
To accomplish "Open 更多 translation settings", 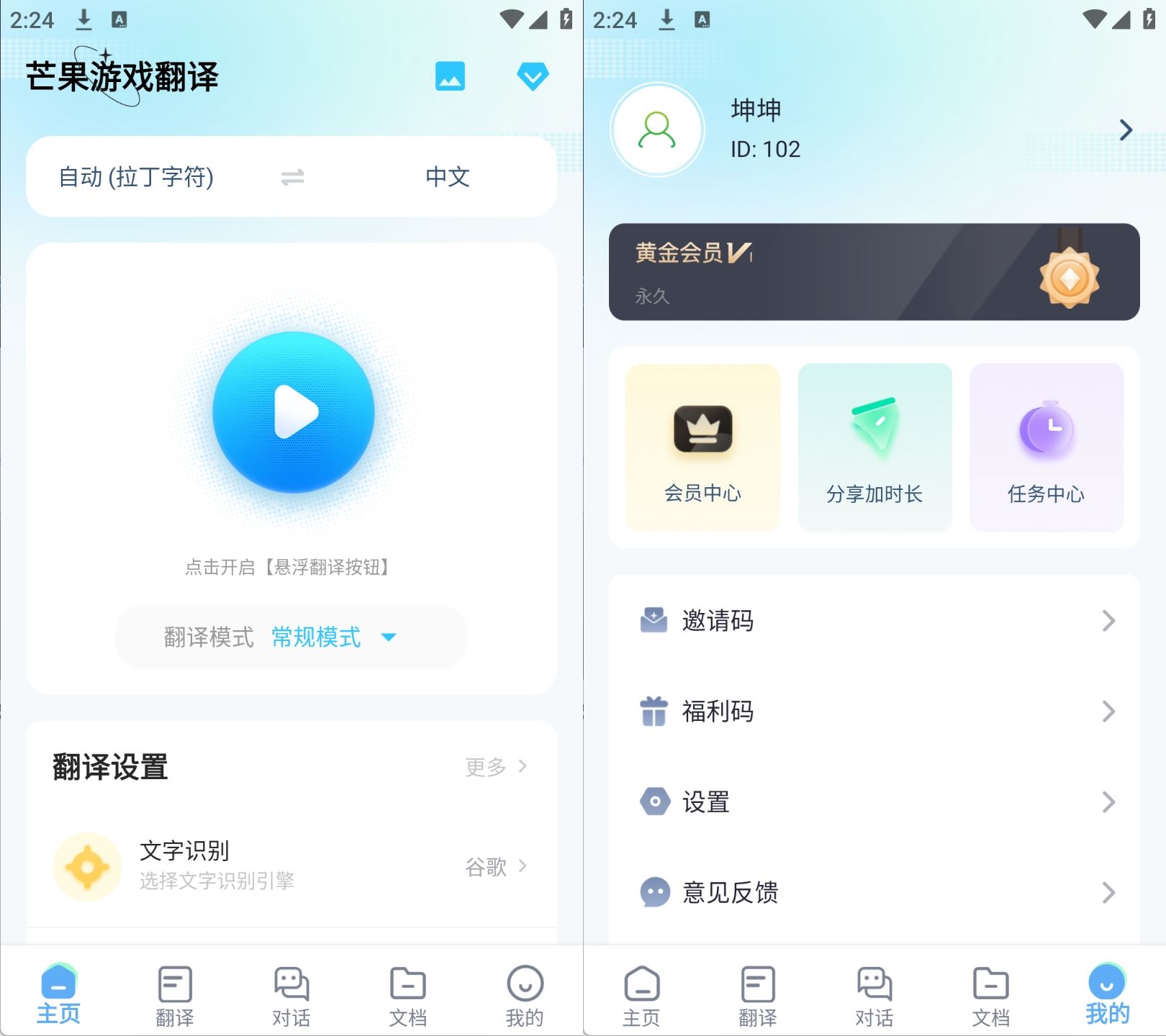I will pyautogui.click(x=496, y=767).
